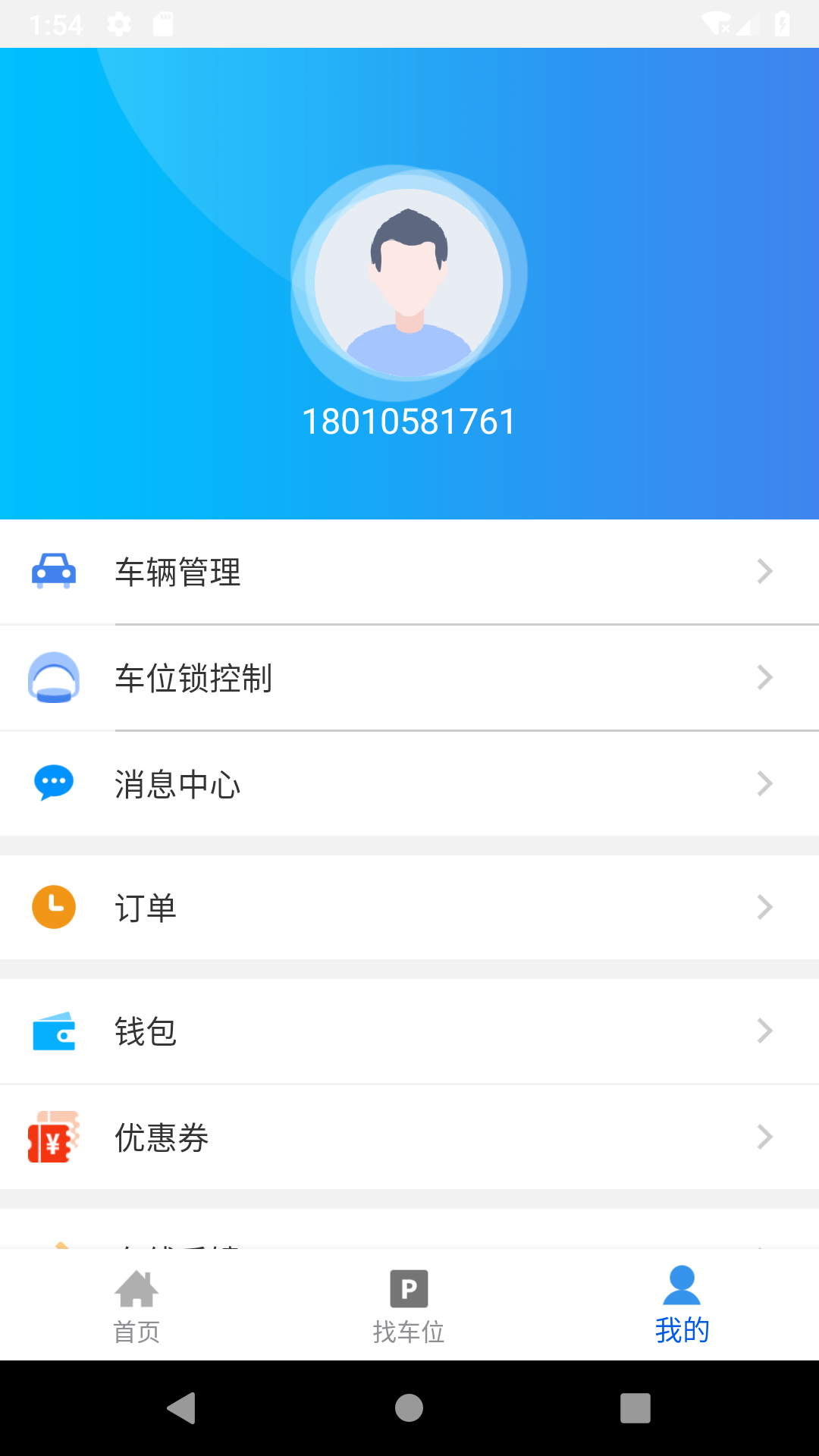Tap the system back button
The image size is (819, 1456).
click(182, 1408)
